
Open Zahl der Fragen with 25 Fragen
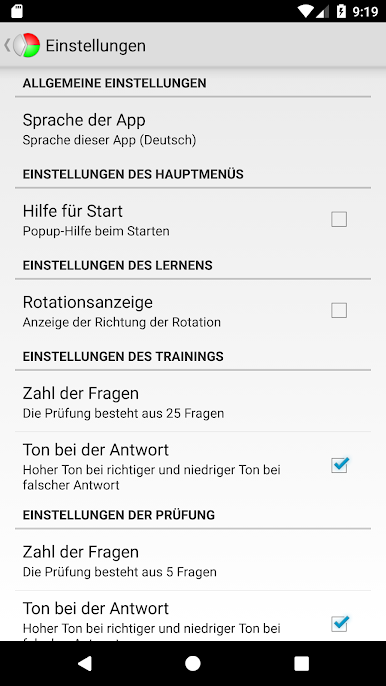193,402
